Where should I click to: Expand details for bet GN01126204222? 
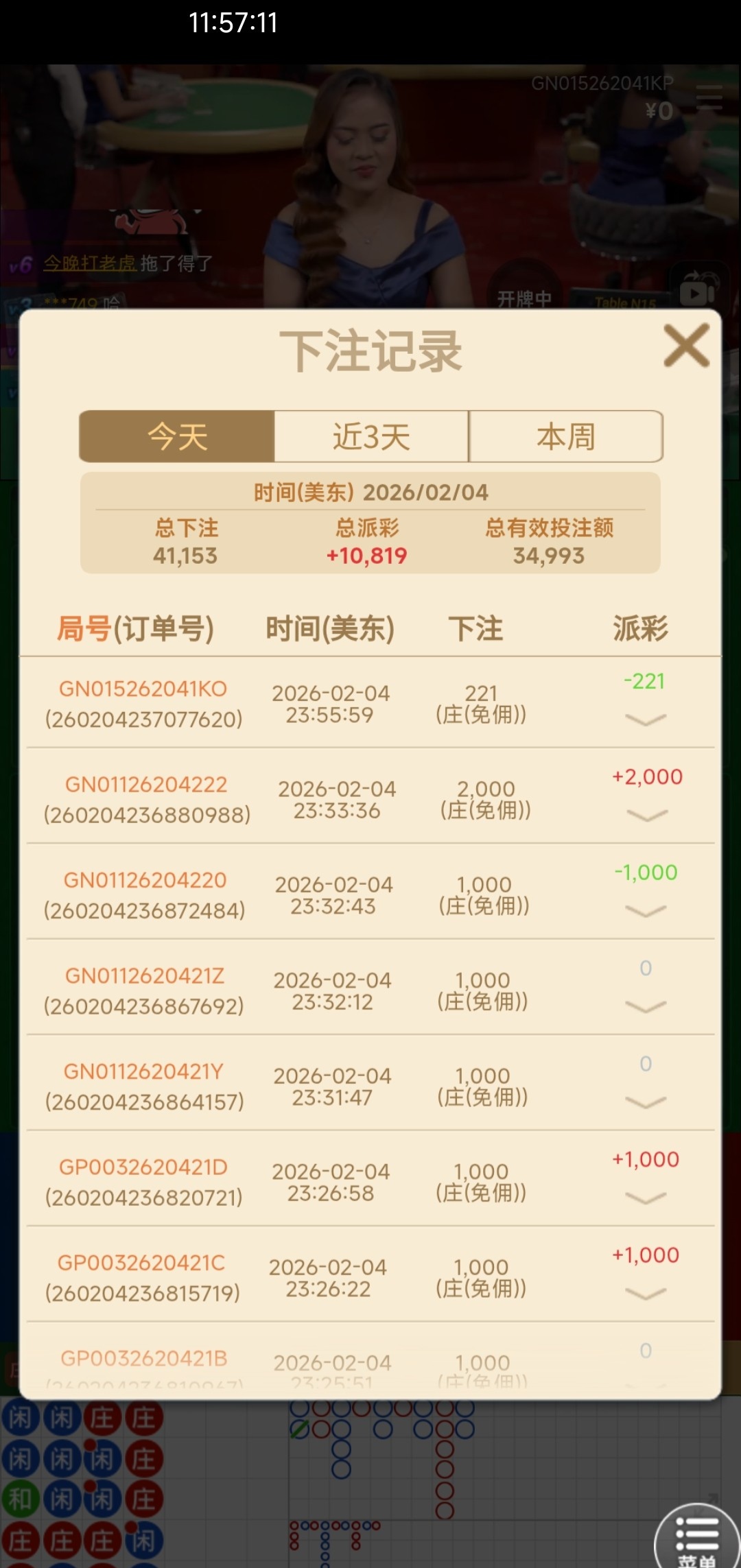(x=646, y=816)
